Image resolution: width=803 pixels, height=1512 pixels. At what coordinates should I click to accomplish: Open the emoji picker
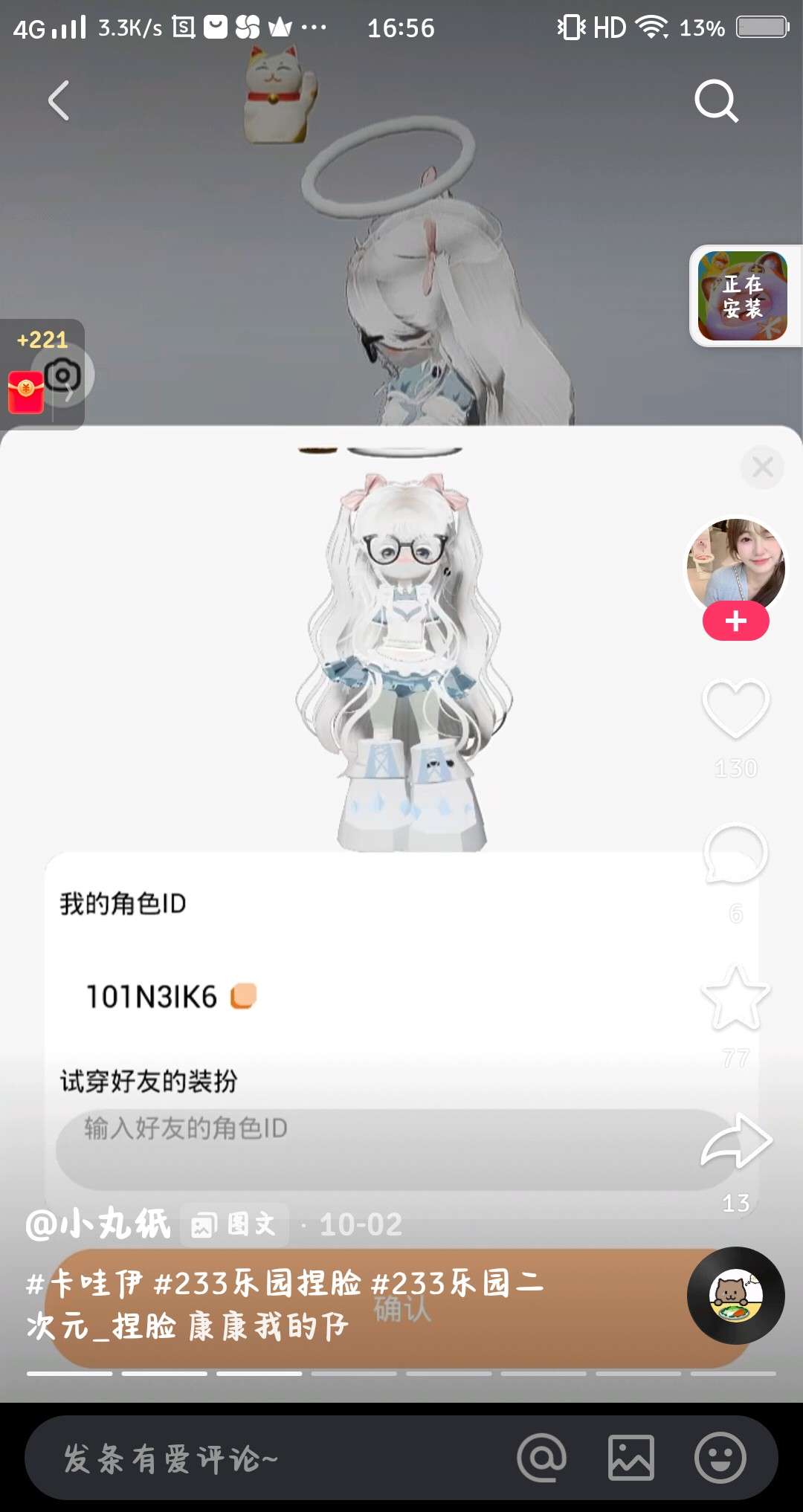pyautogui.click(x=720, y=1458)
